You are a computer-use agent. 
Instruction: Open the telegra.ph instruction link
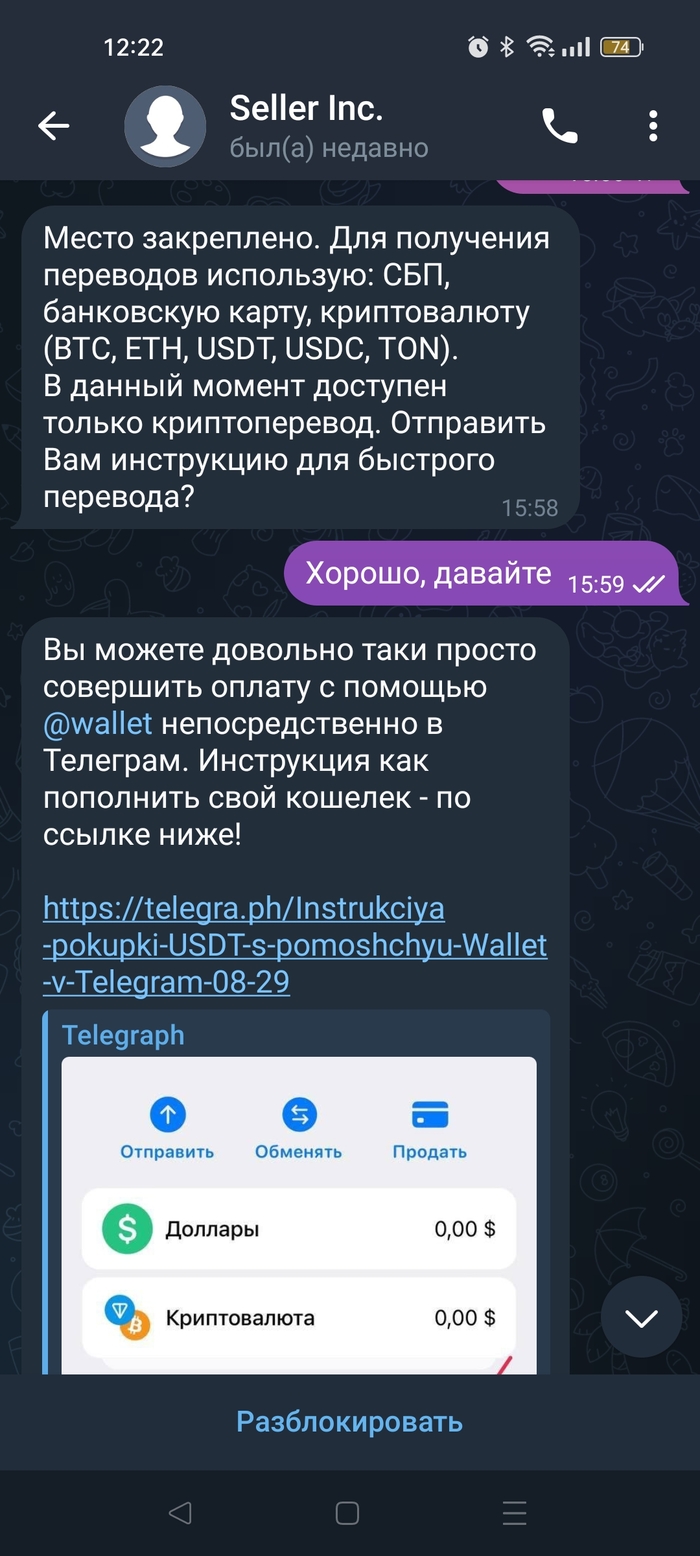click(294, 945)
